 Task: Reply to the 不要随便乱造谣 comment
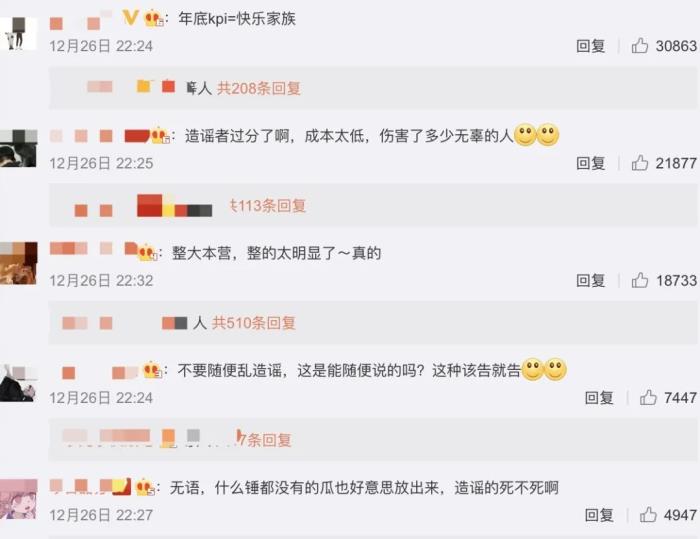(x=599, y=398)
